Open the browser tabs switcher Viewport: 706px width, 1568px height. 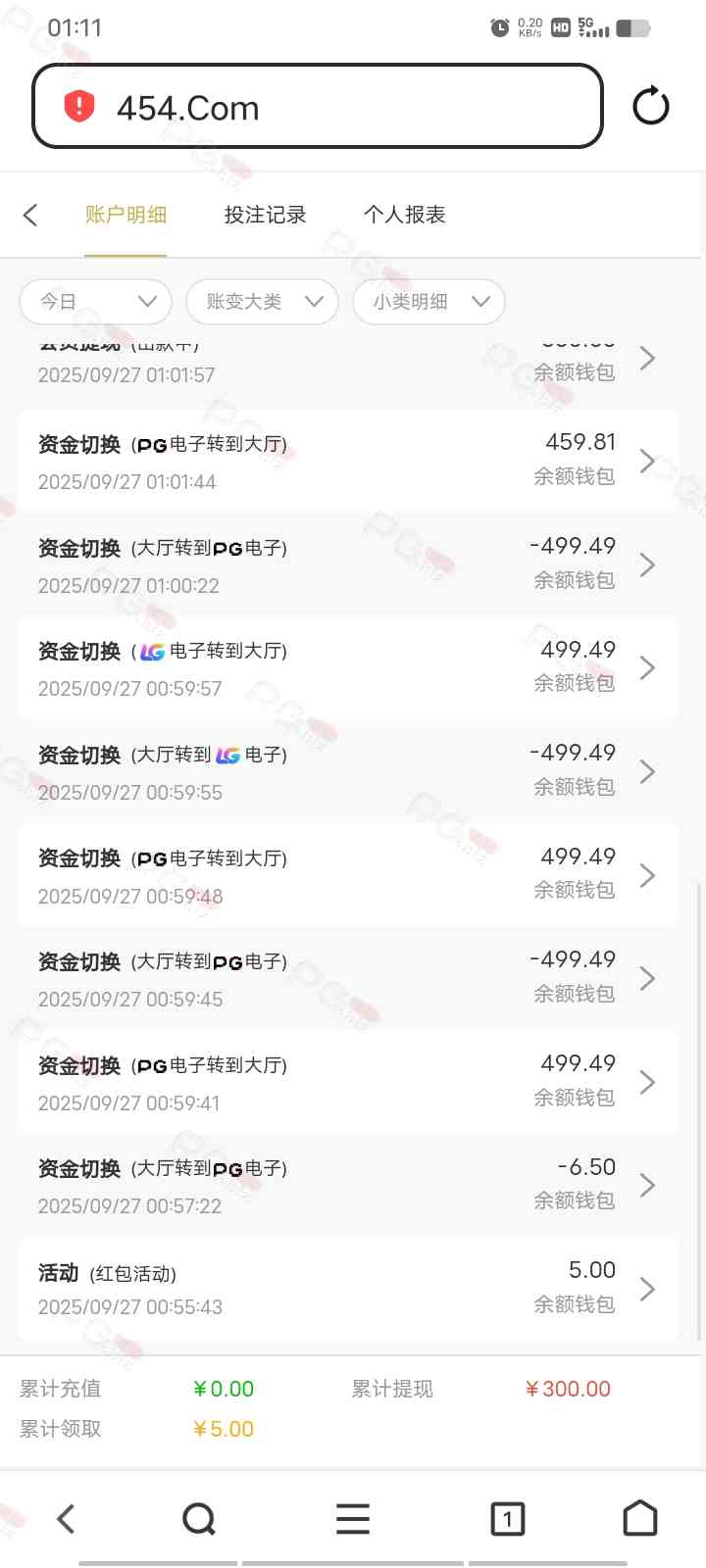[x=507, y=1519]
